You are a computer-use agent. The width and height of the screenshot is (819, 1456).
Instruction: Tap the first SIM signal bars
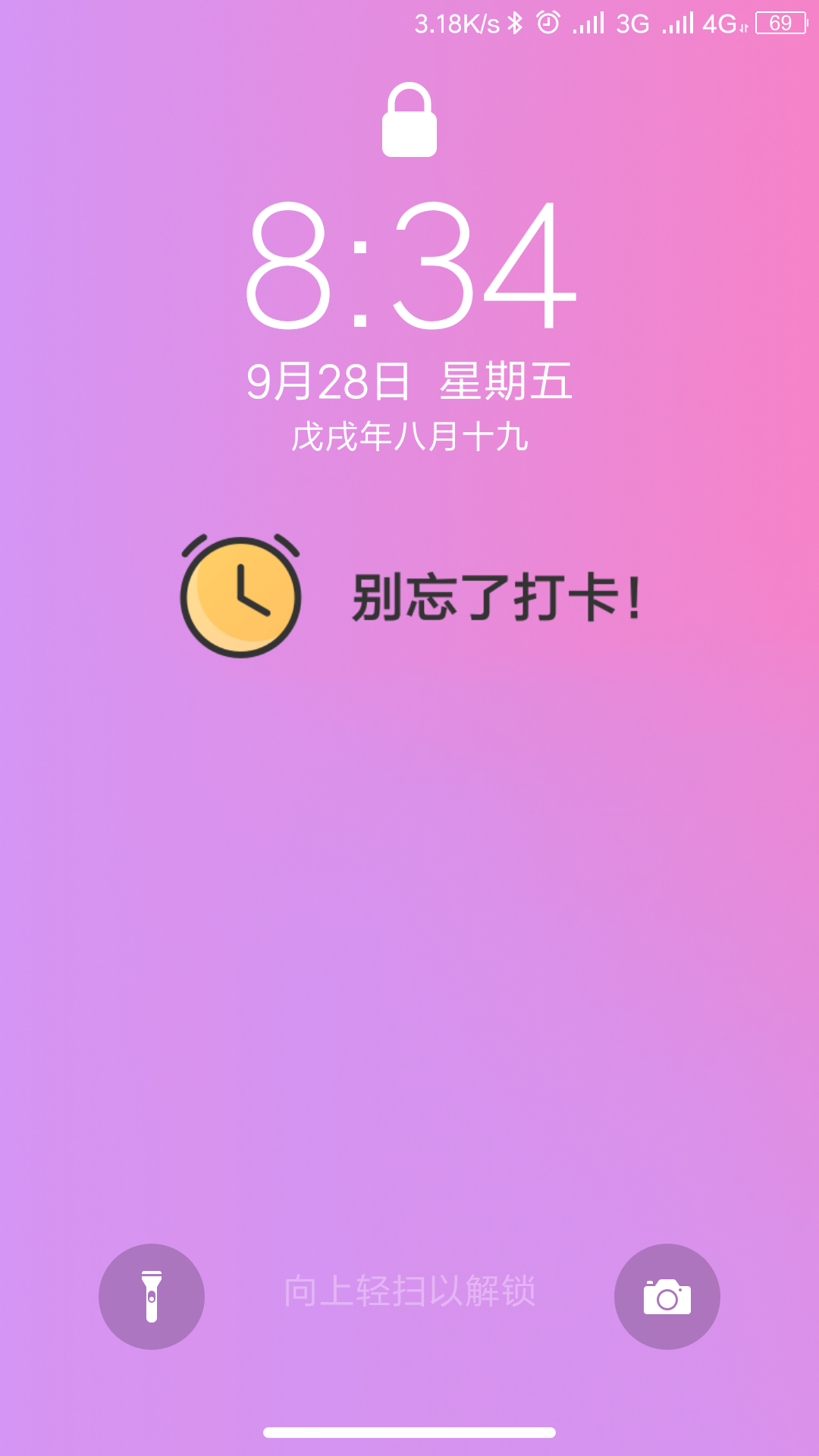588,24
